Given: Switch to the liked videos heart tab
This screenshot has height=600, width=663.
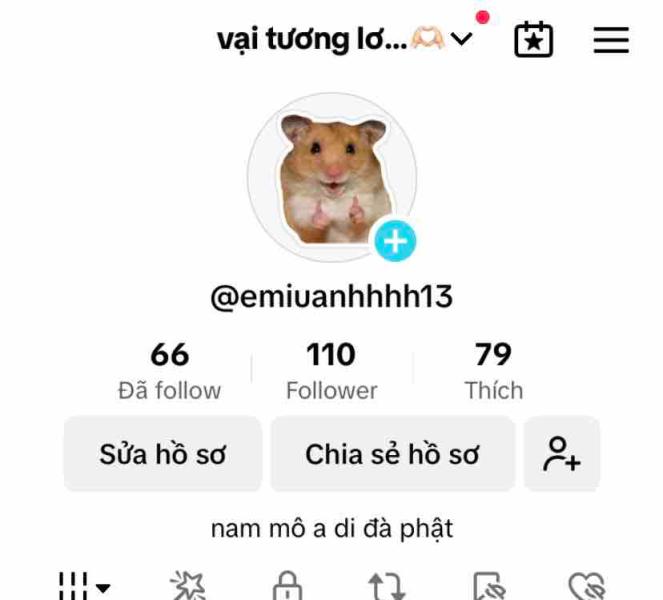Looking at the screenshot, I should click(x=586, y=586).
